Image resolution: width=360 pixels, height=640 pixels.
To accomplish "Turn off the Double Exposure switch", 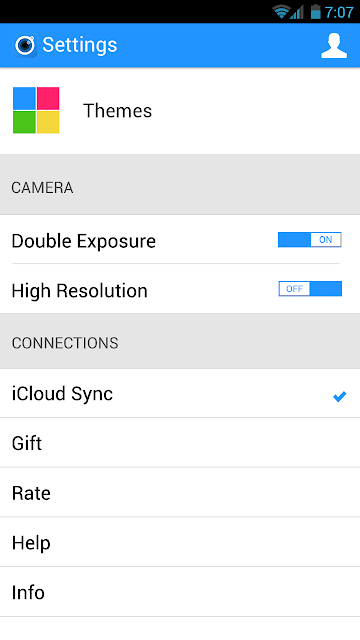I will pos(310,240).
